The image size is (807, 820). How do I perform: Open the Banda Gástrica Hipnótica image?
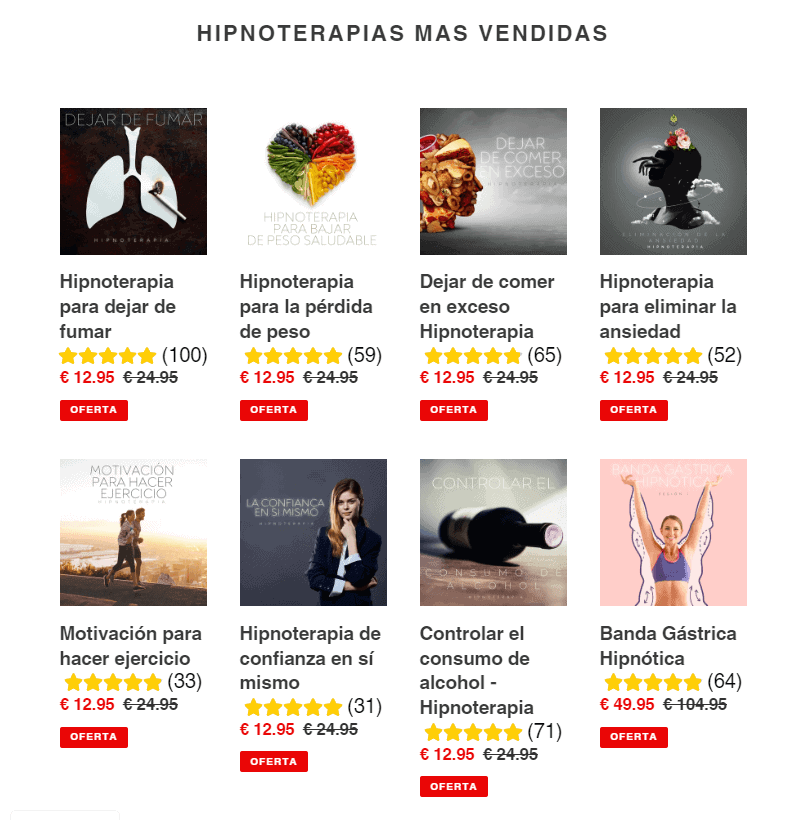coord(673,532)
